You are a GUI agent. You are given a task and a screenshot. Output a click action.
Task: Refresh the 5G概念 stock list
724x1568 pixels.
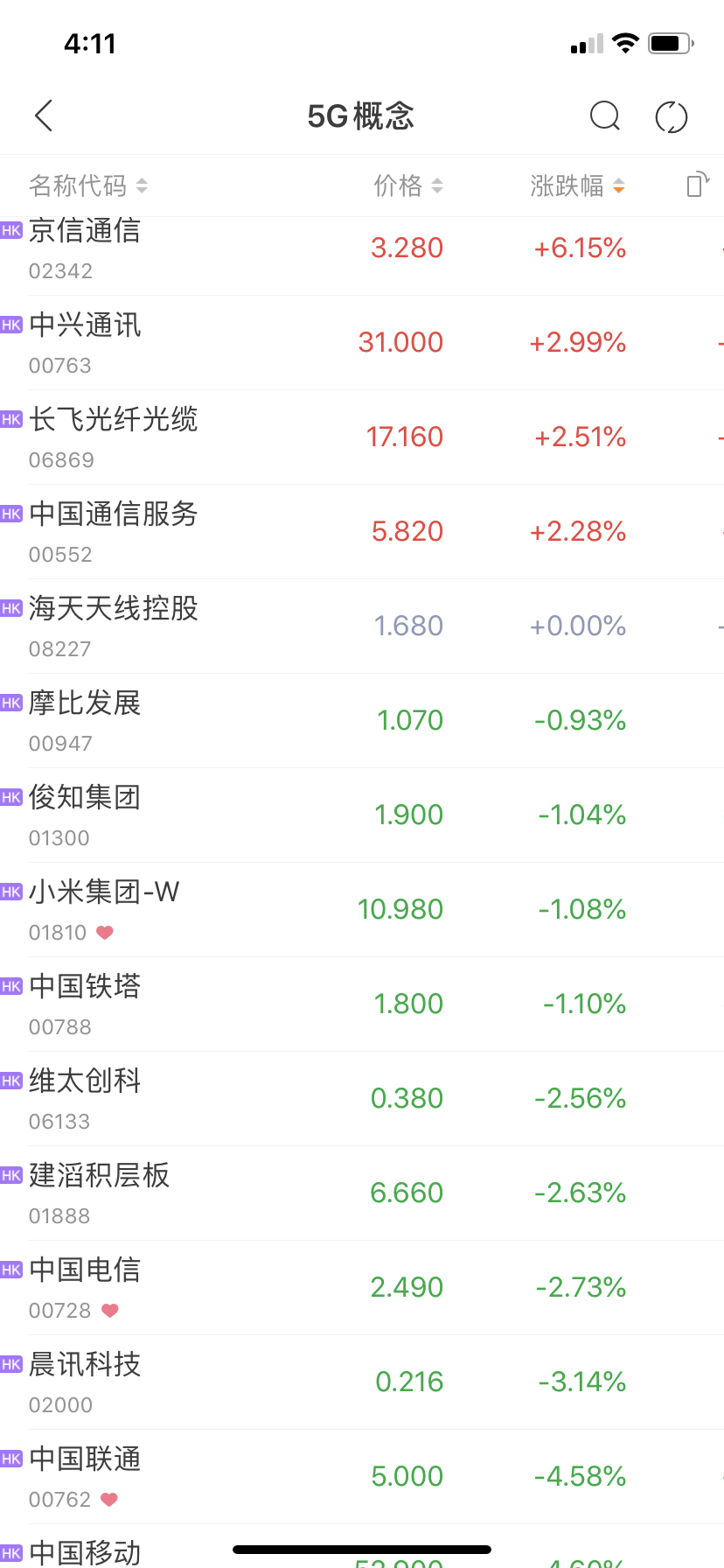[x=672, y=116]
